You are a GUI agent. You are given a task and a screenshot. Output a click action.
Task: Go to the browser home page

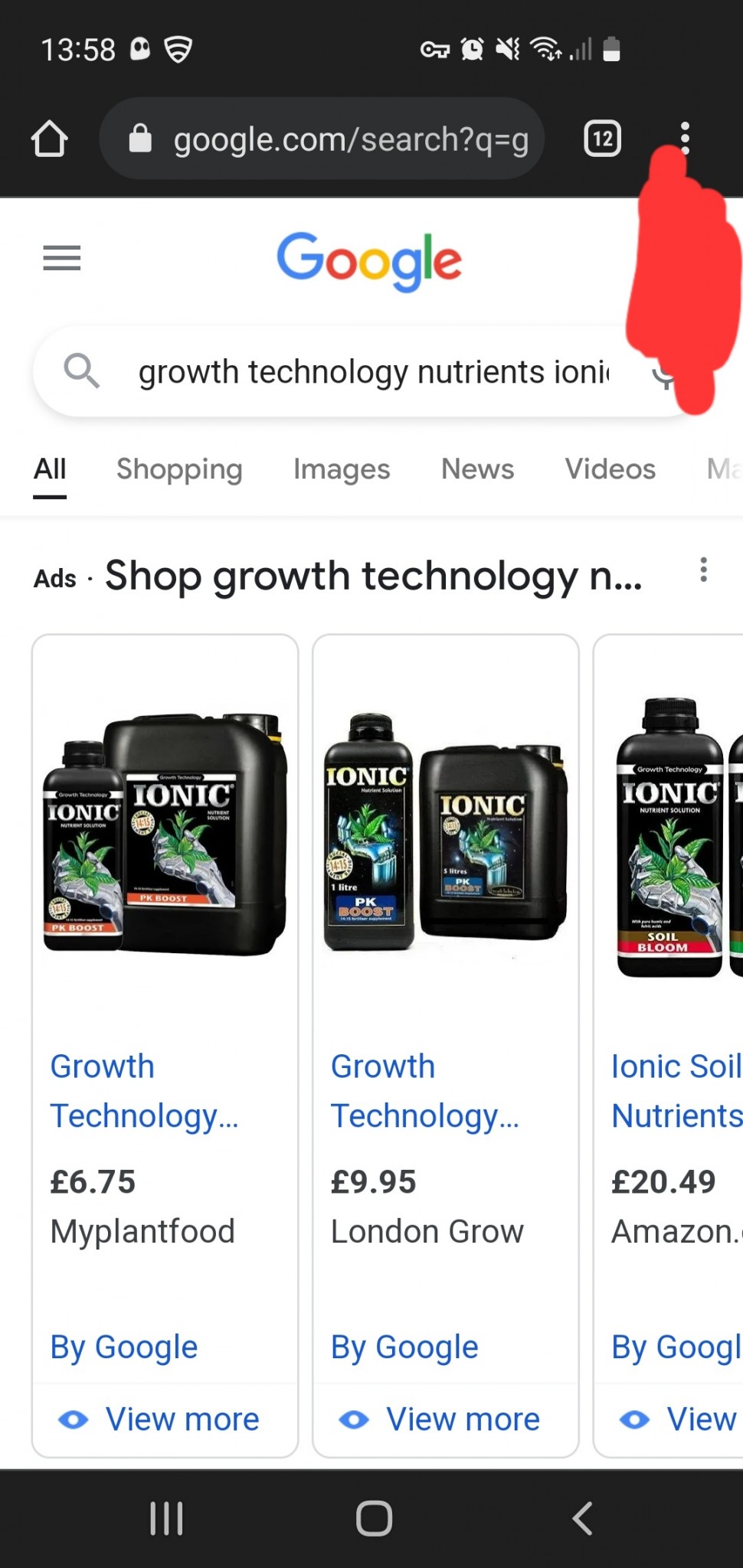pos(50,139)
